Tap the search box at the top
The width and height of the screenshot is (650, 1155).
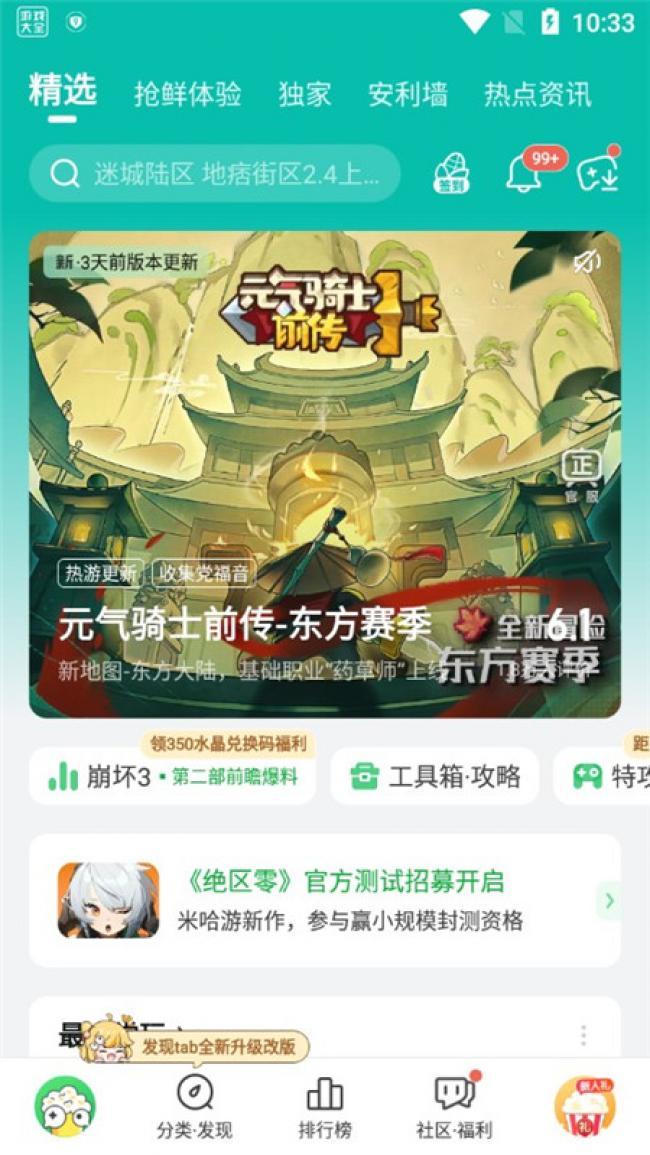click(x=215, y=174)
